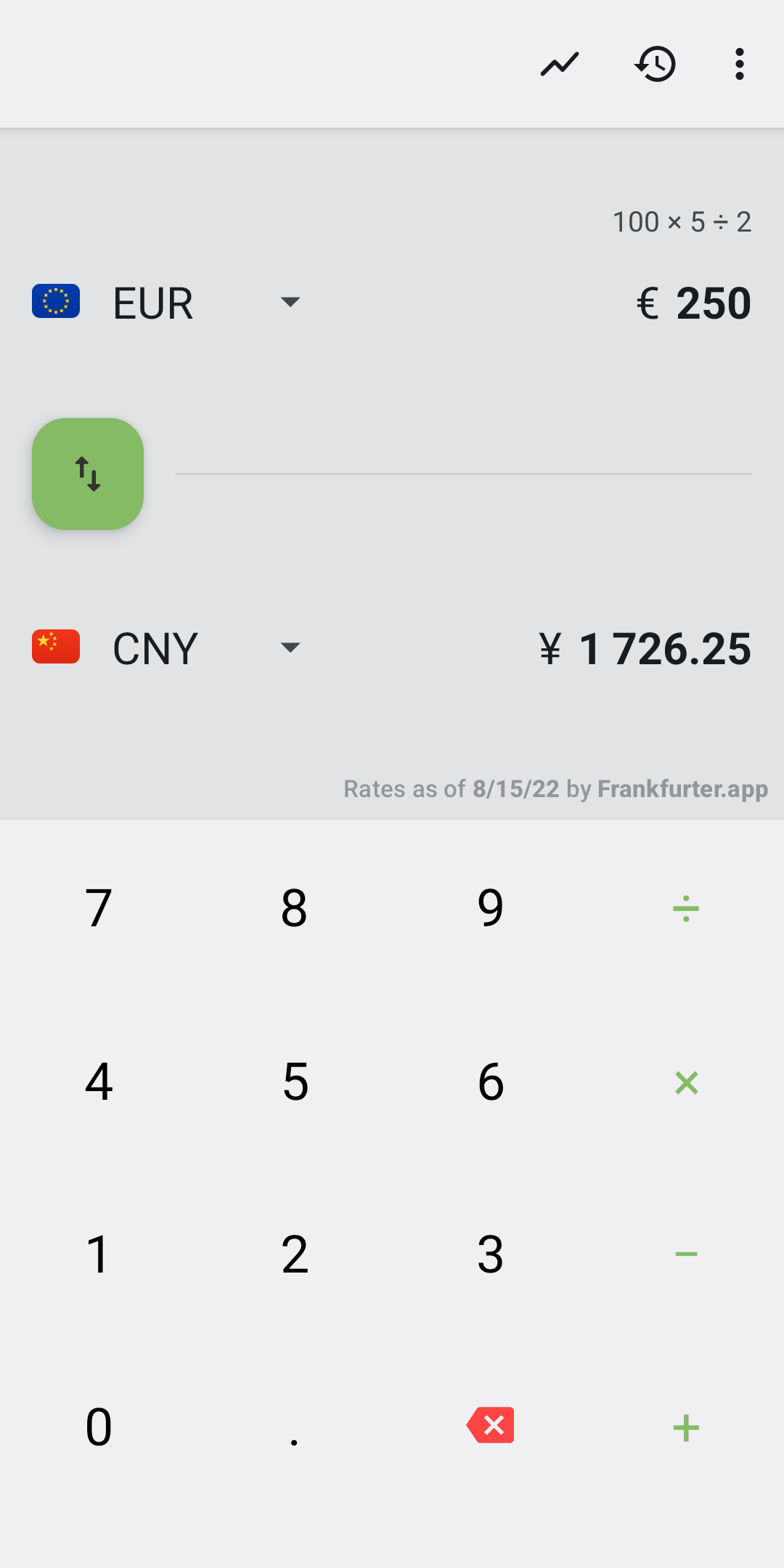Select the plus operator

[x=685, y=1427]
